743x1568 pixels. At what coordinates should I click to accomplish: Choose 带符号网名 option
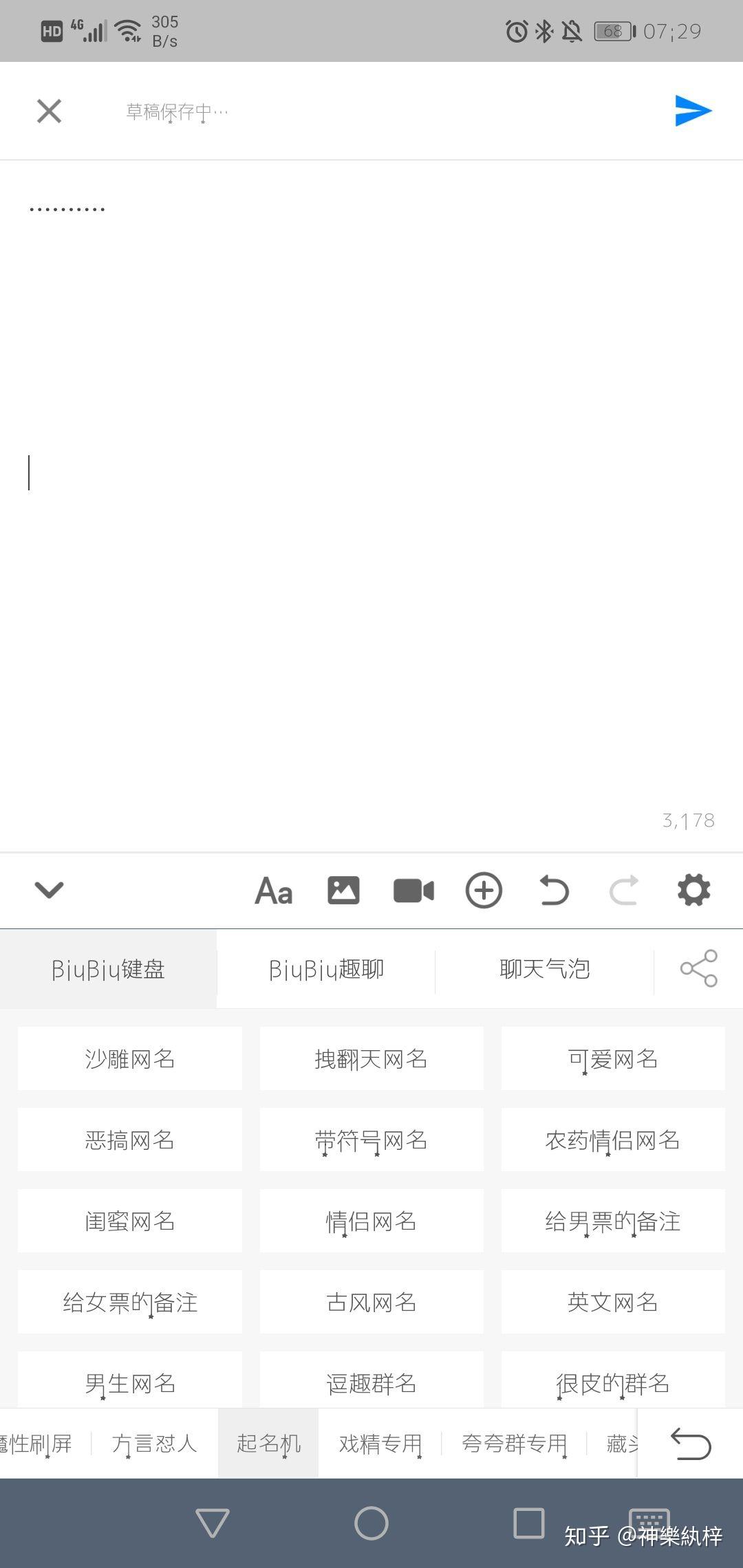click(x=371, y=1140)
